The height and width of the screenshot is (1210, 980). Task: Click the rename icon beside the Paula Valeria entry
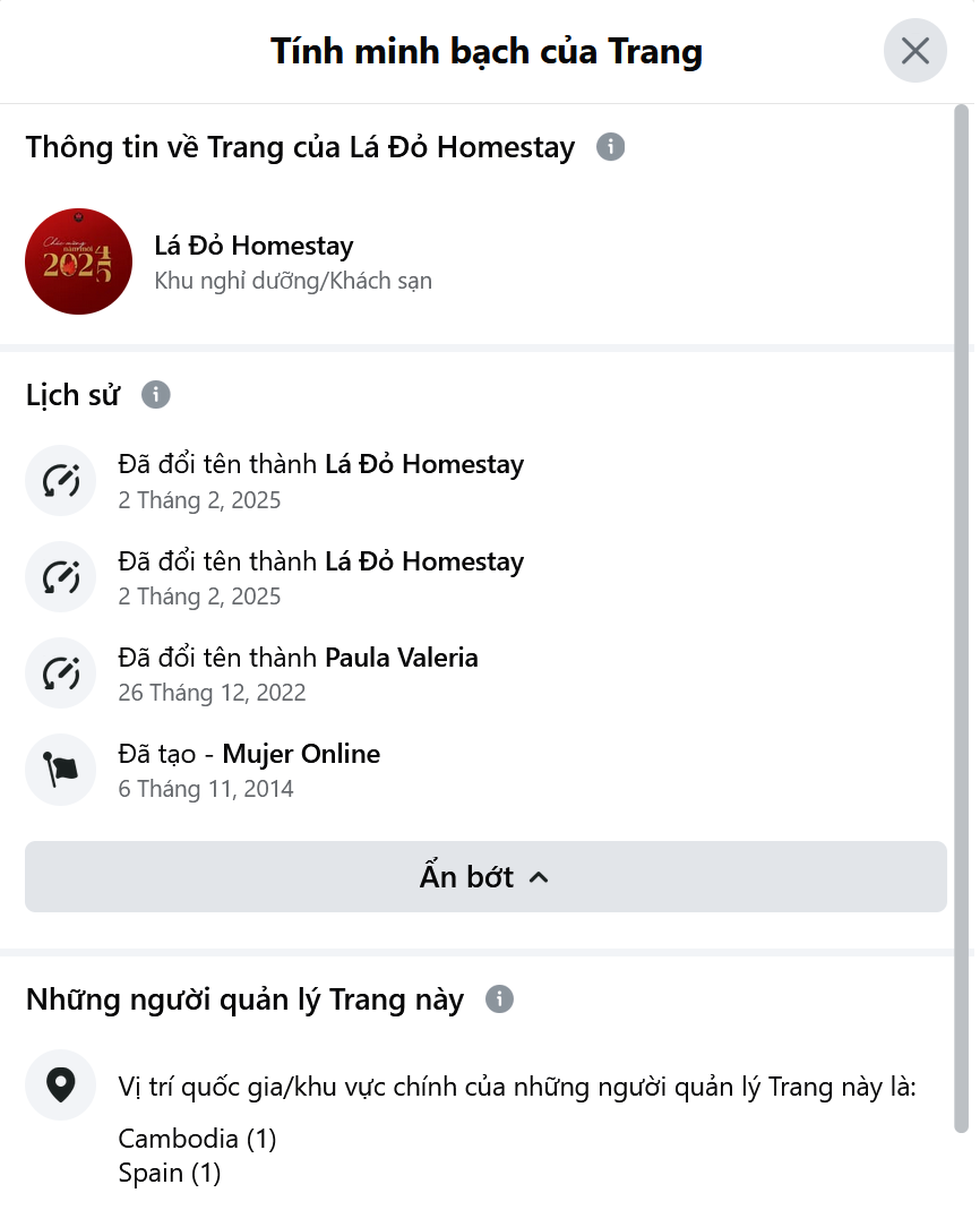pyautogui.click(x=60, y=673)
